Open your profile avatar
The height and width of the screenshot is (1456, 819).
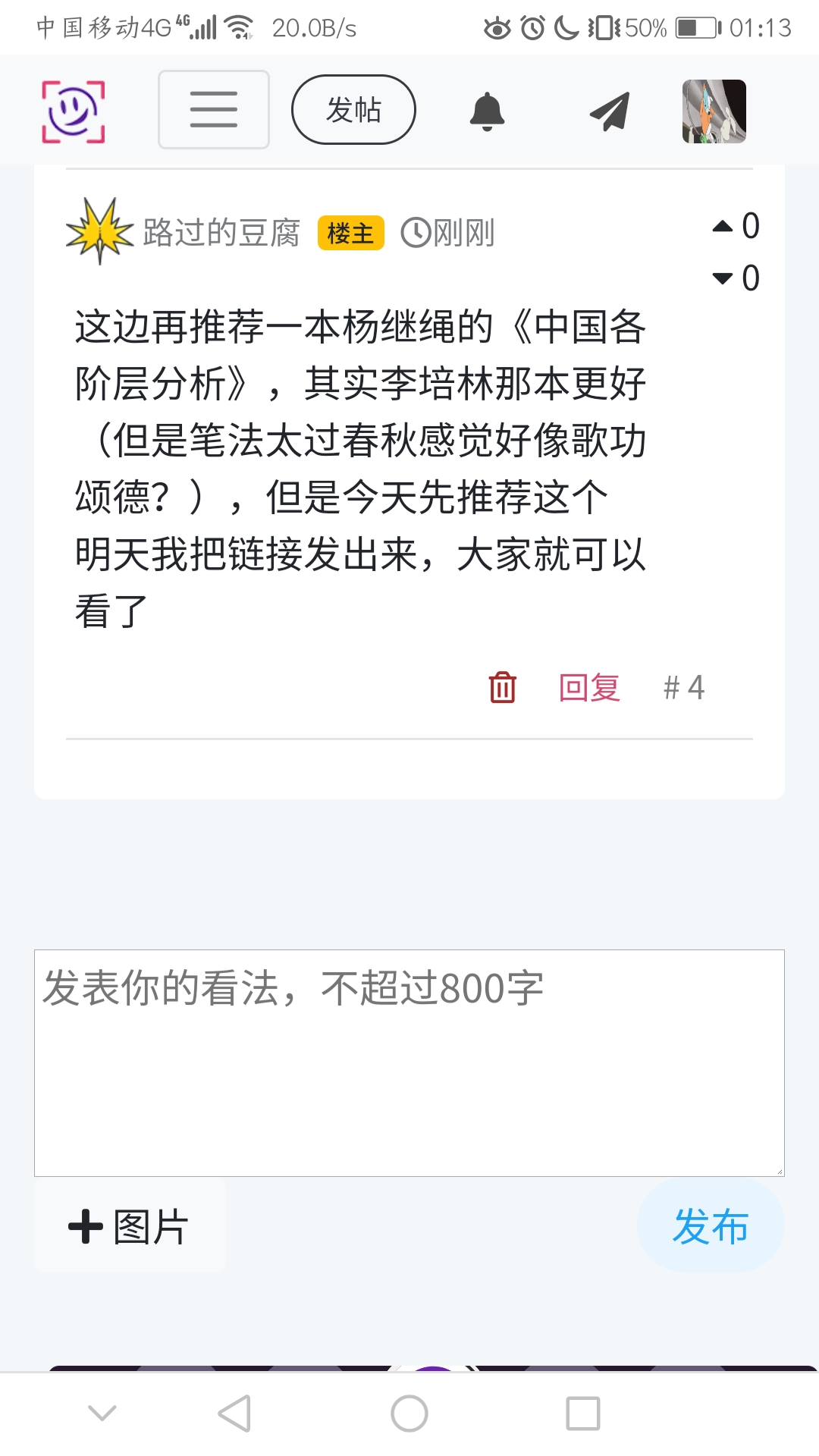pos(714,111)
